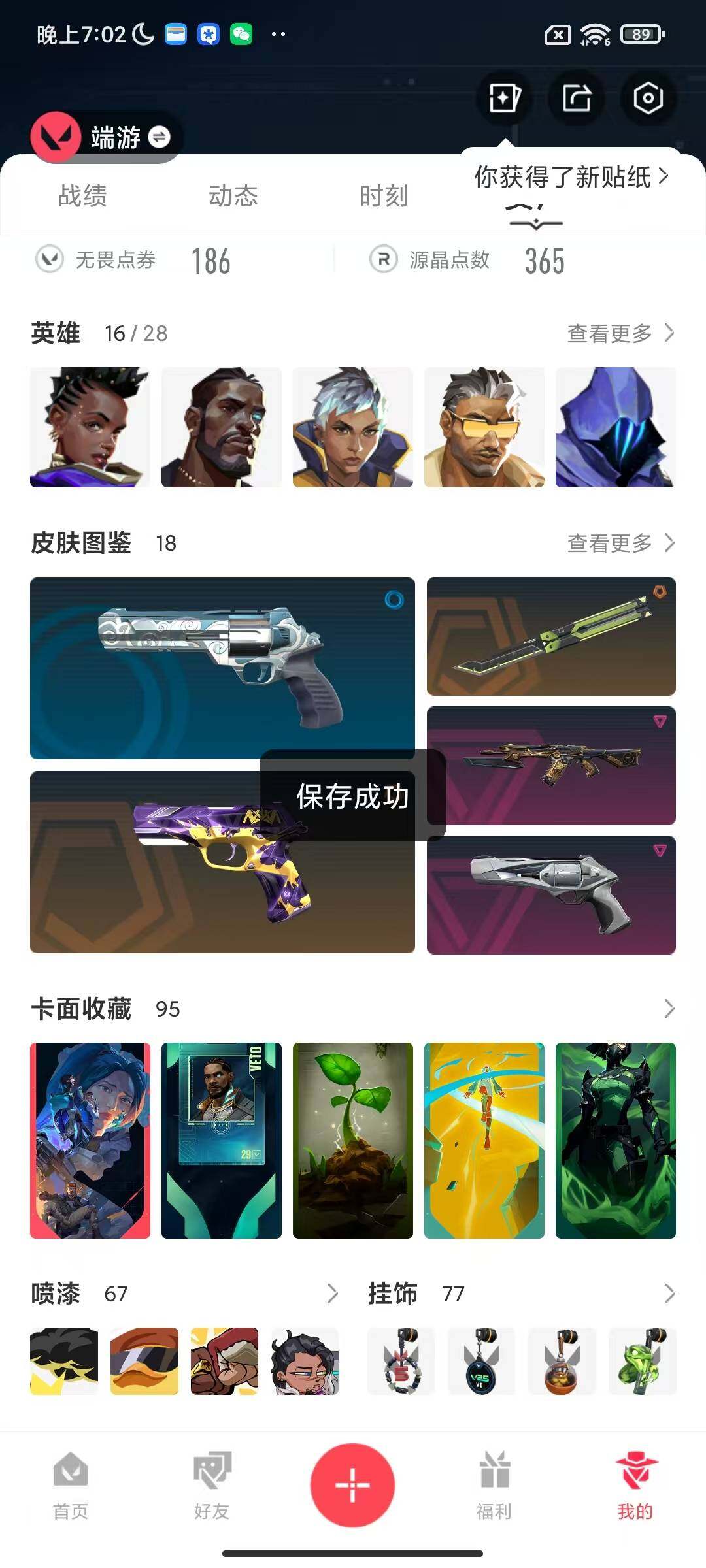Open the settings gear icon
This screenshot has width=706, height=1568.
(x=648, y=99)
